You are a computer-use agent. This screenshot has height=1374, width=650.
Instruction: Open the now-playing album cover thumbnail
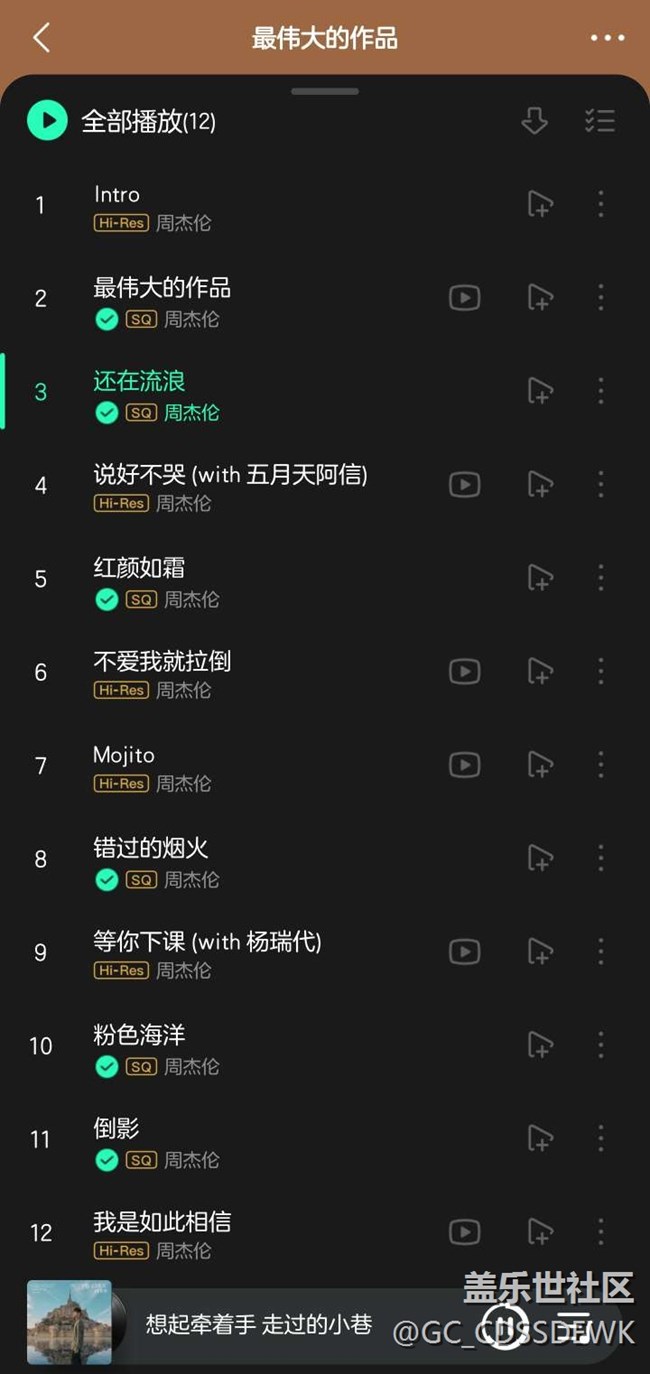coord(69,1322)
